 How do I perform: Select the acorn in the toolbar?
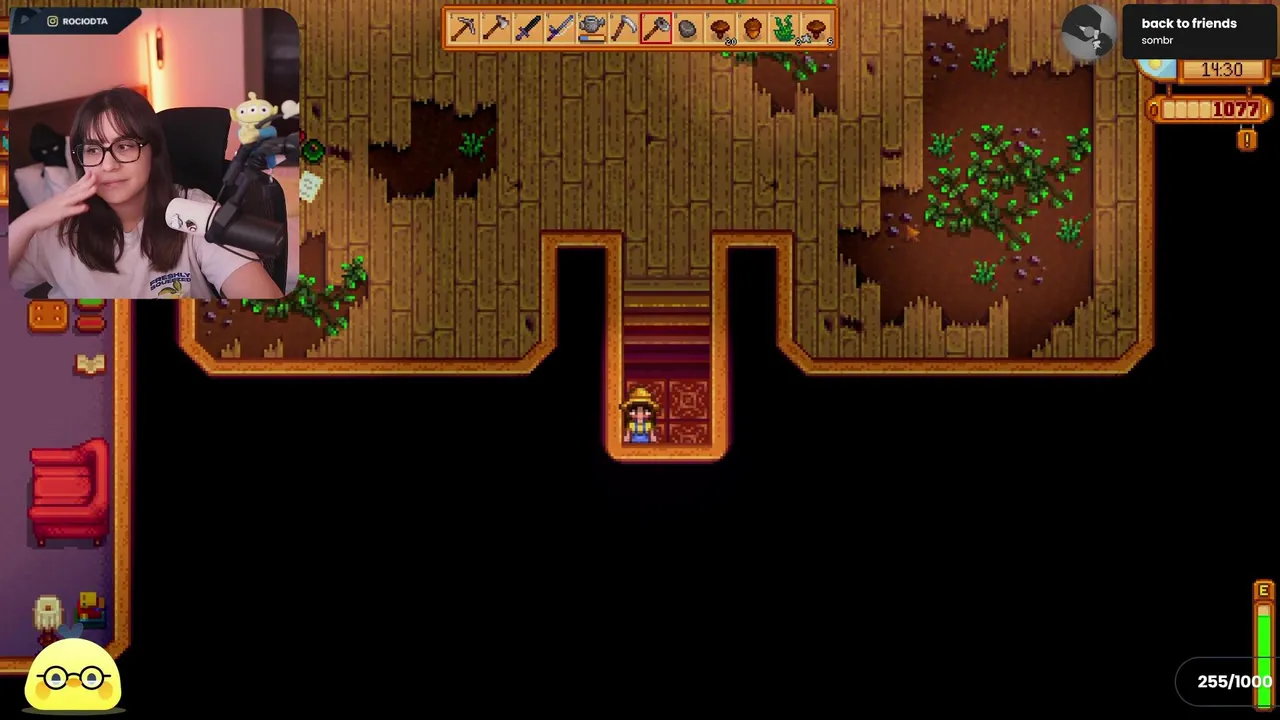click(x=752, y=28)
